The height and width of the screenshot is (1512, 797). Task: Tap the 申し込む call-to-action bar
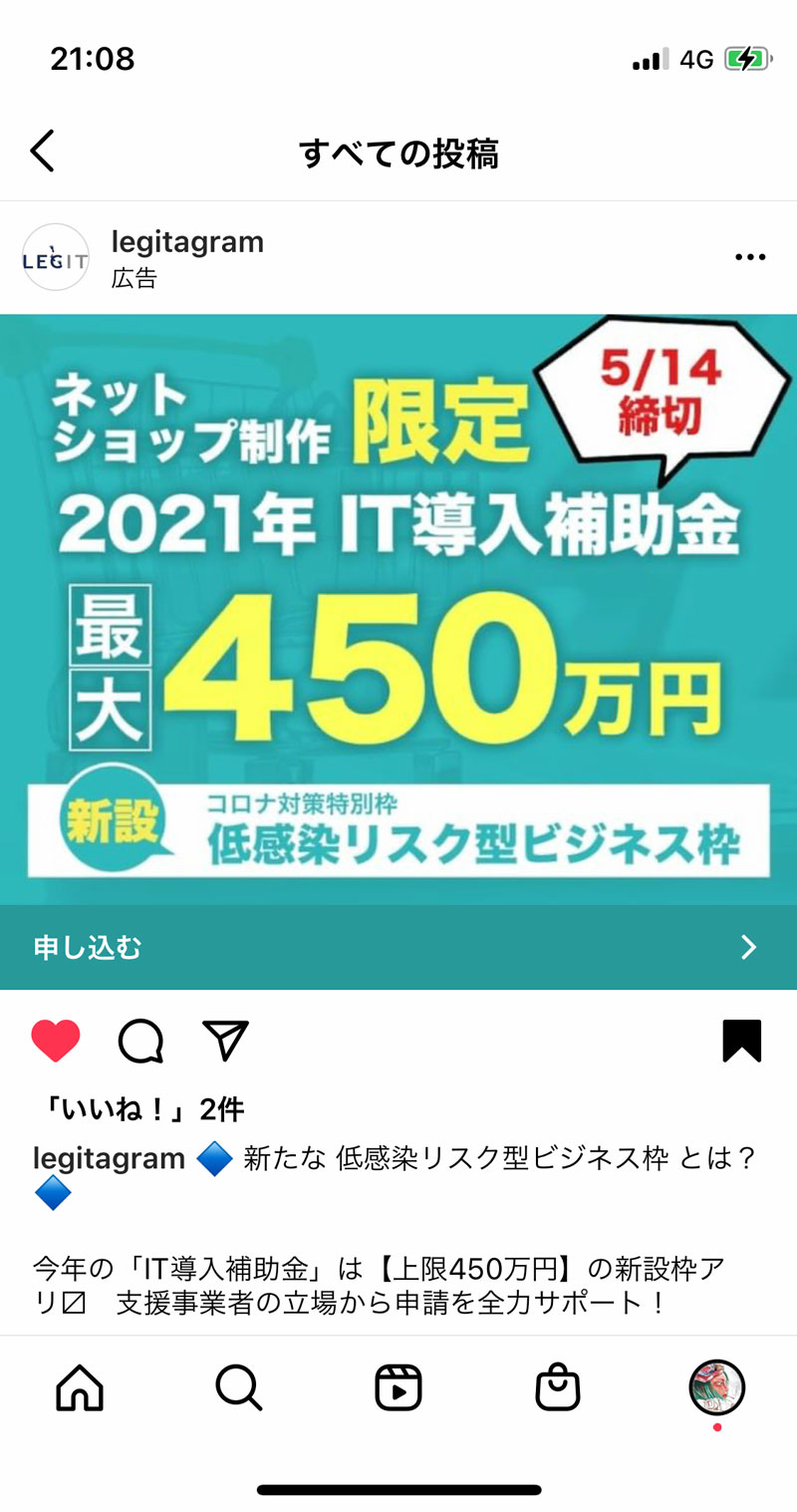click(398, 947)
